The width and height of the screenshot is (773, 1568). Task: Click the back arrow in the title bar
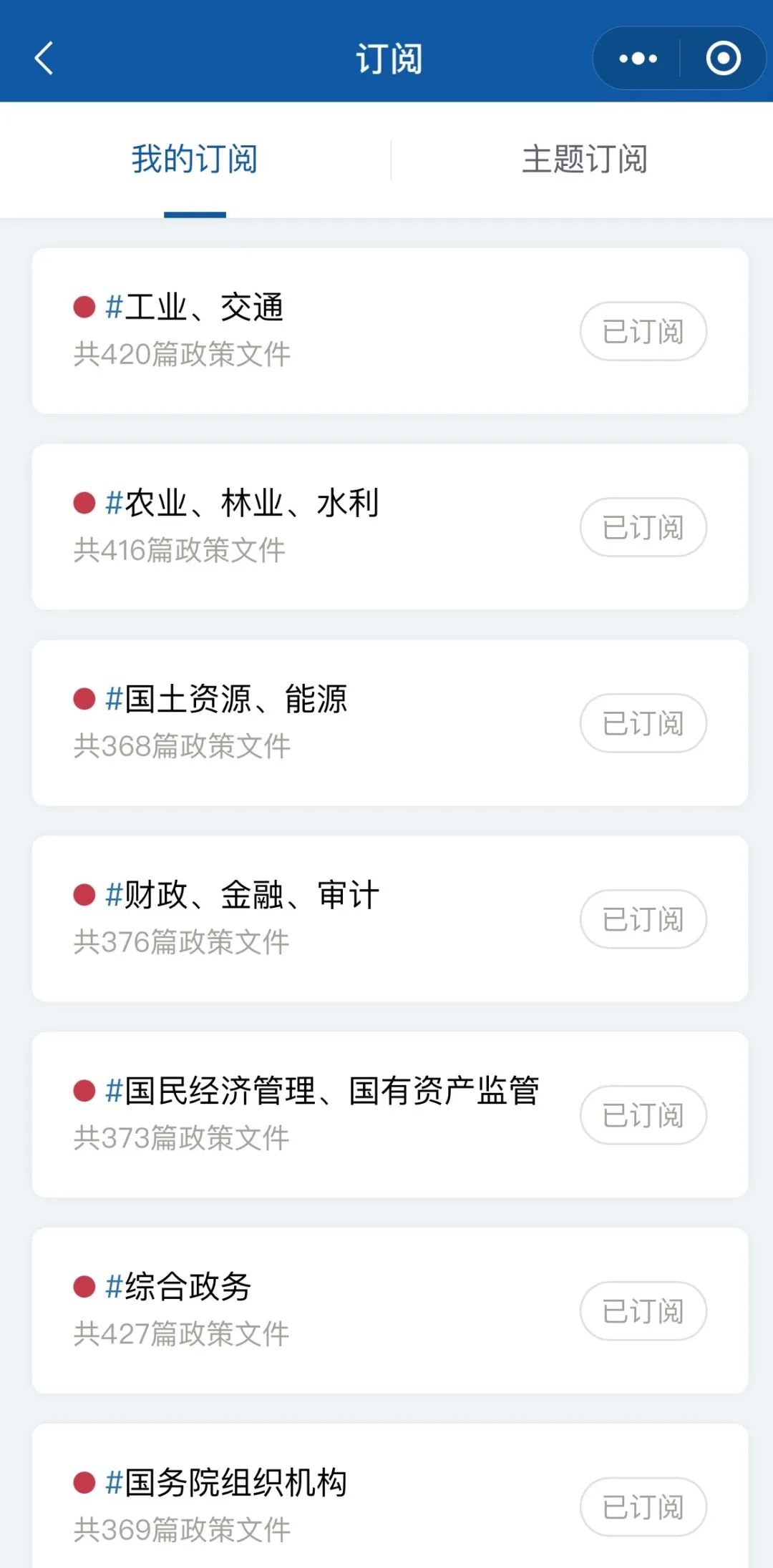click(44, 59)
